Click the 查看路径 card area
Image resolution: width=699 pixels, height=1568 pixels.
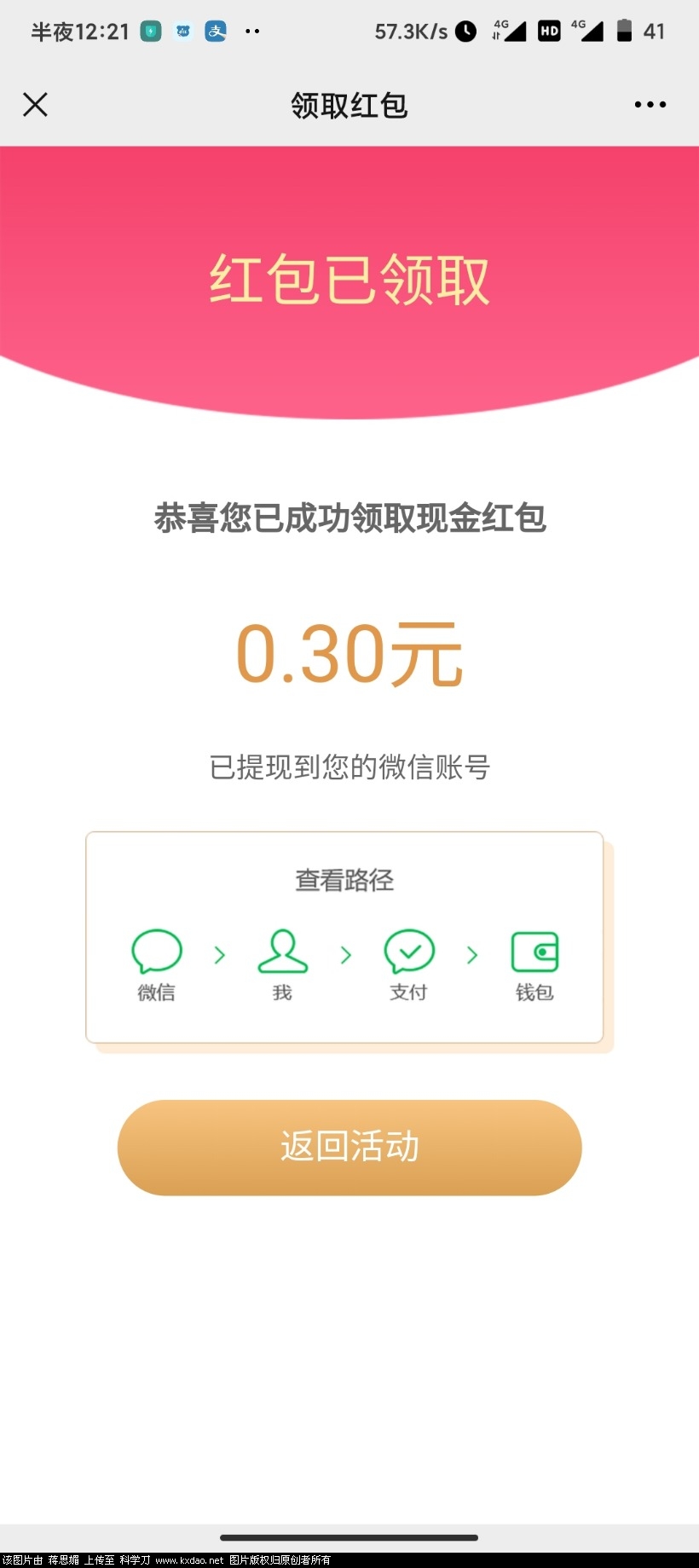point(344,936)
